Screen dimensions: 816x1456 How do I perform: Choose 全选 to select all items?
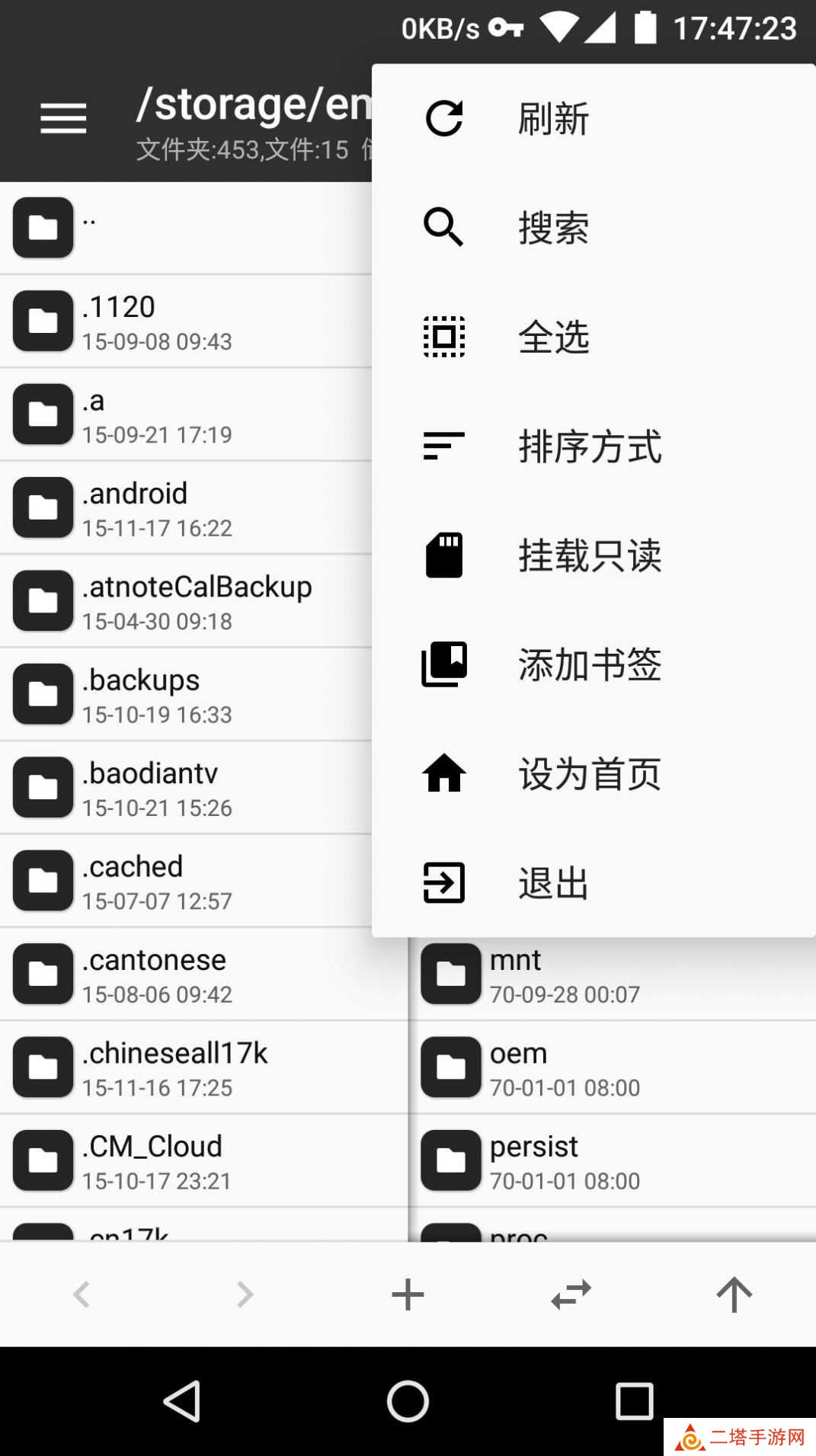(x=594, y=337)
